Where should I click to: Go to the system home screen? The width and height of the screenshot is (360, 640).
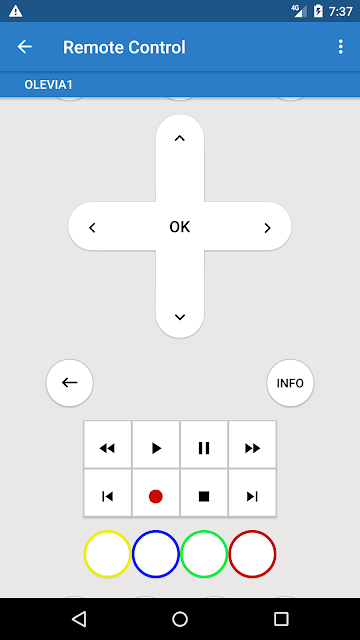pos(180,619)
